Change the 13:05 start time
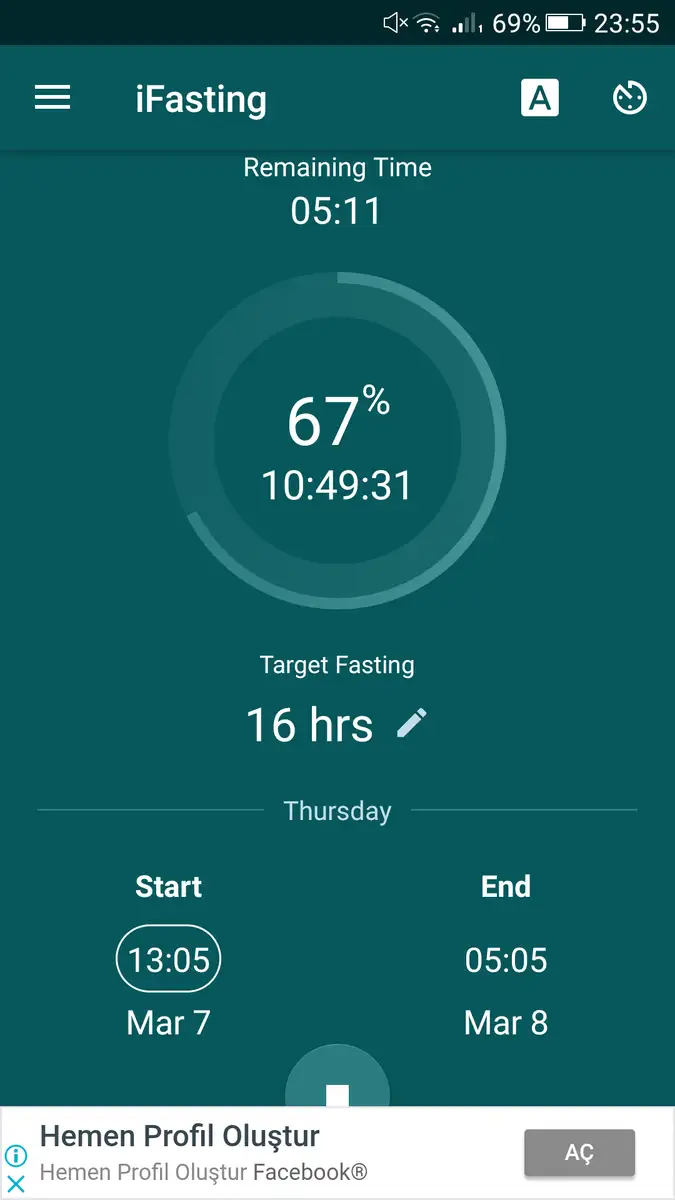The height and width of the screenshot is (1200, 675). coord(169,959)
